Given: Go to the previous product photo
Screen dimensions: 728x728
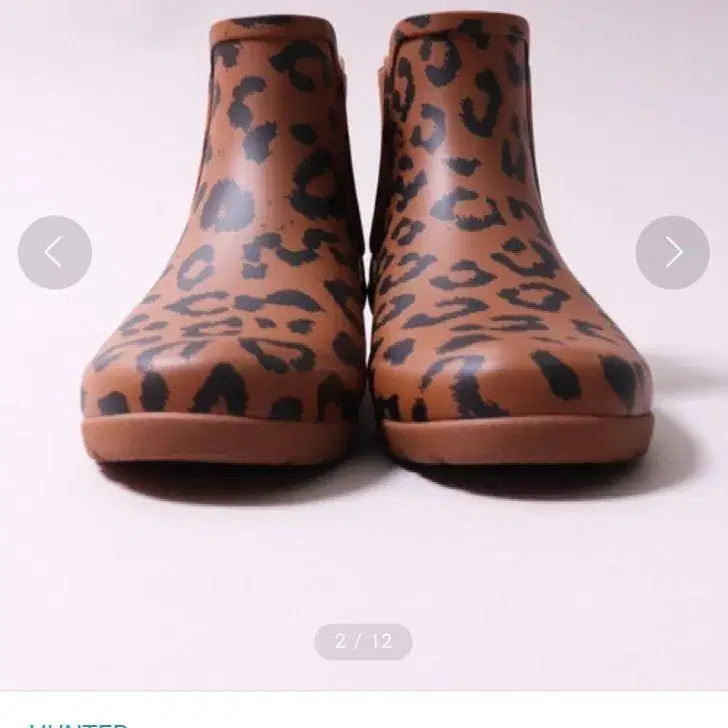Looking at the screenshot, I should coord(55,252).
